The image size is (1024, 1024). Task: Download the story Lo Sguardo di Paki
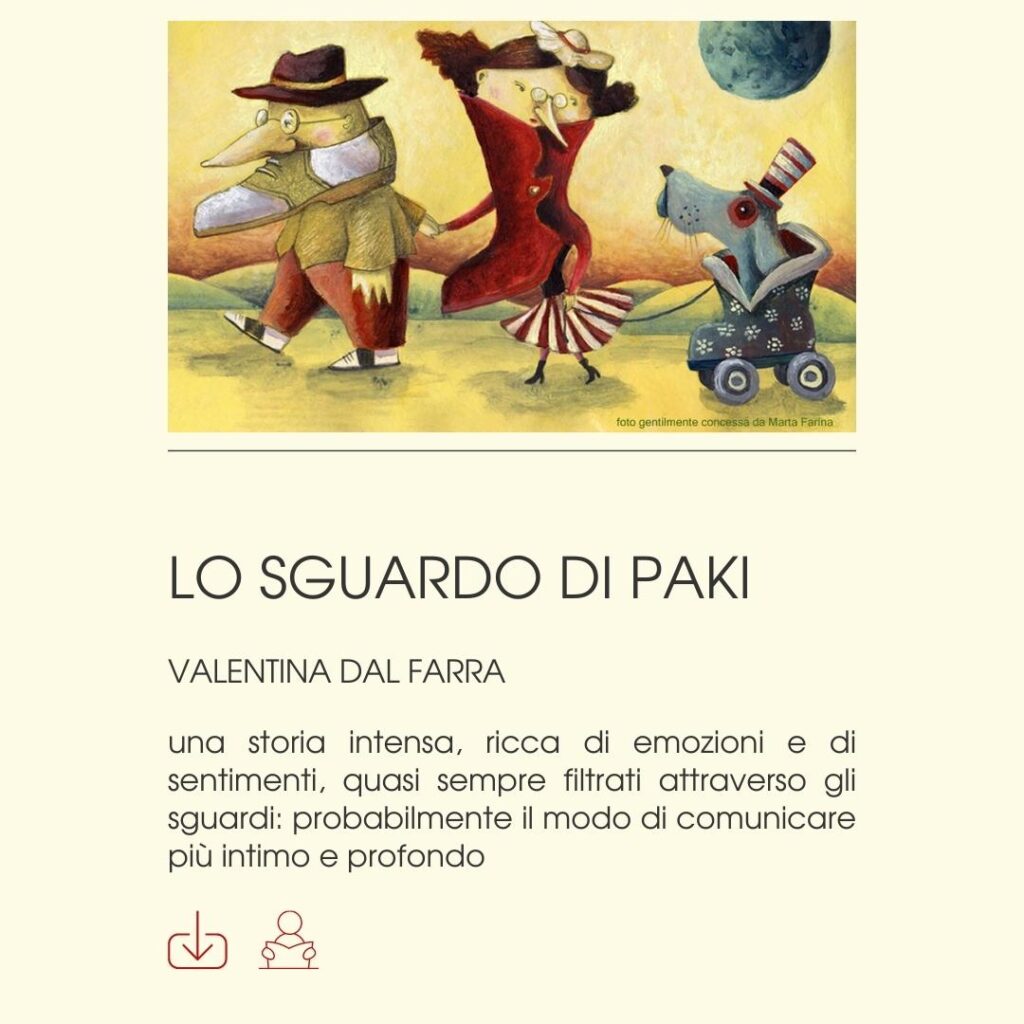(197, 940)
